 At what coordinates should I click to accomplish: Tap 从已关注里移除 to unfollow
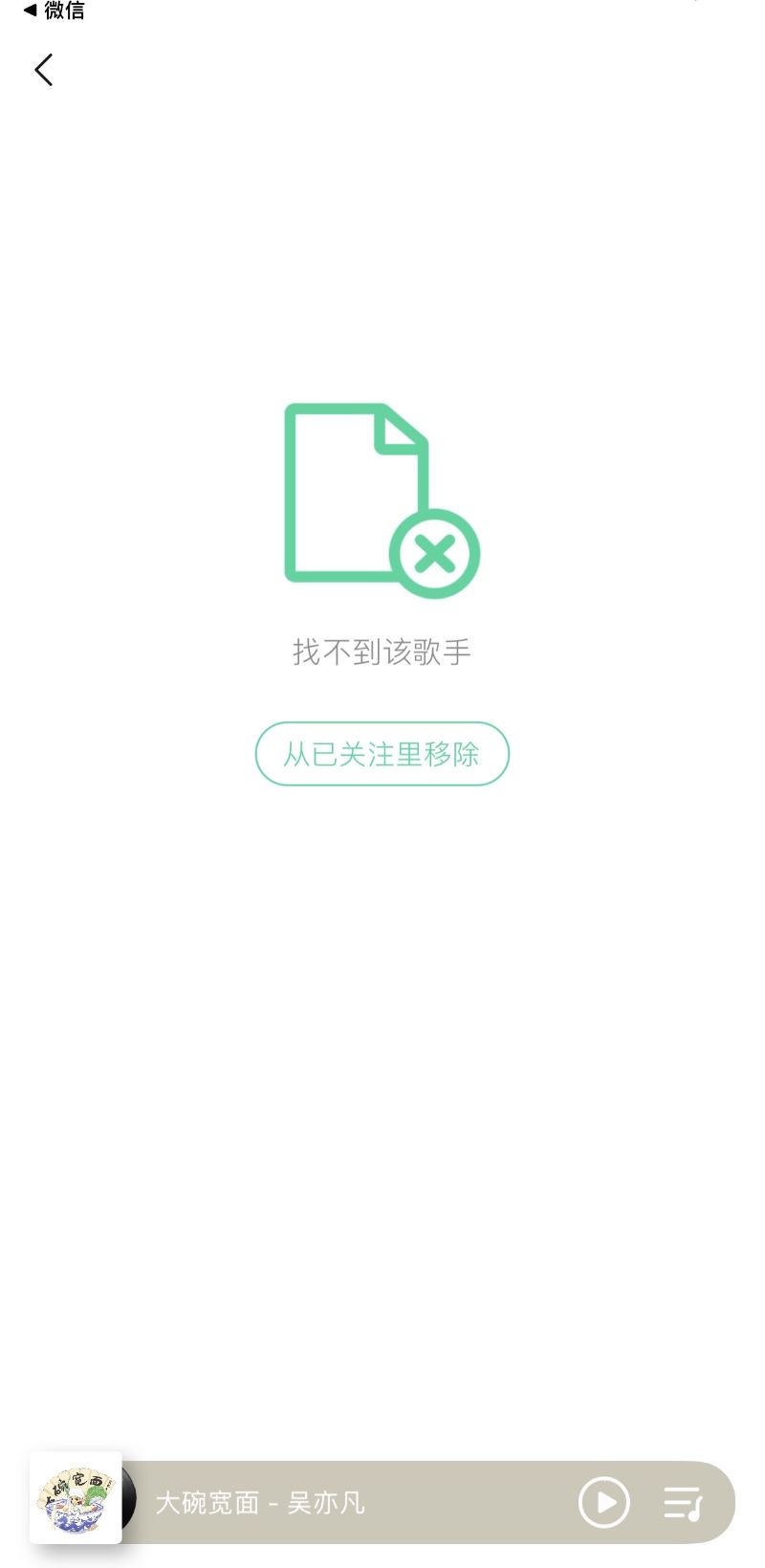tap(382, 754)
